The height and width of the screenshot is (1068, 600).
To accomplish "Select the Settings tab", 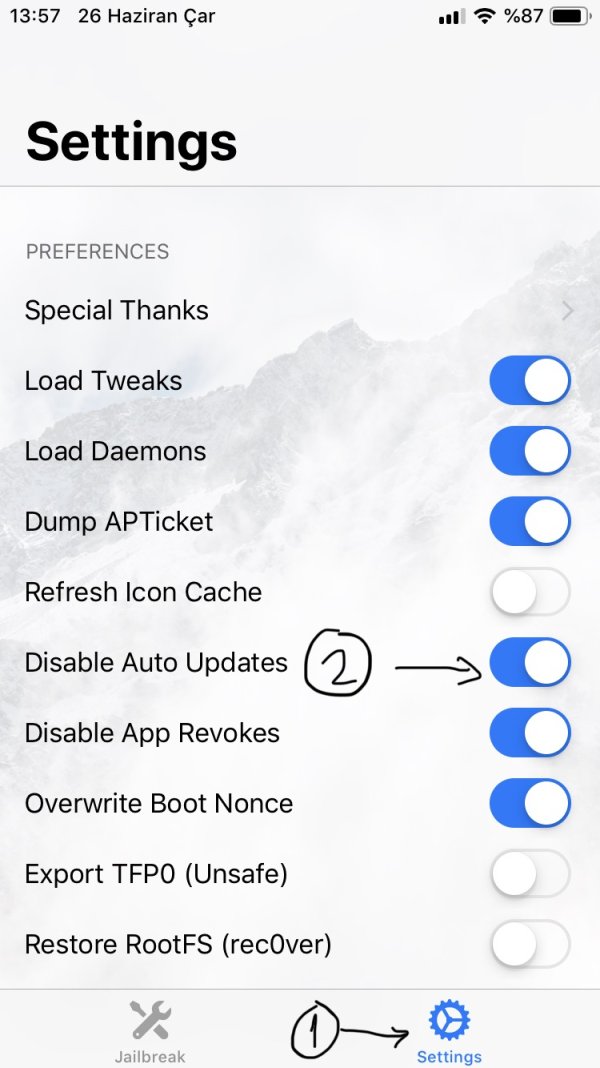I will click(x=449, y=1031).
